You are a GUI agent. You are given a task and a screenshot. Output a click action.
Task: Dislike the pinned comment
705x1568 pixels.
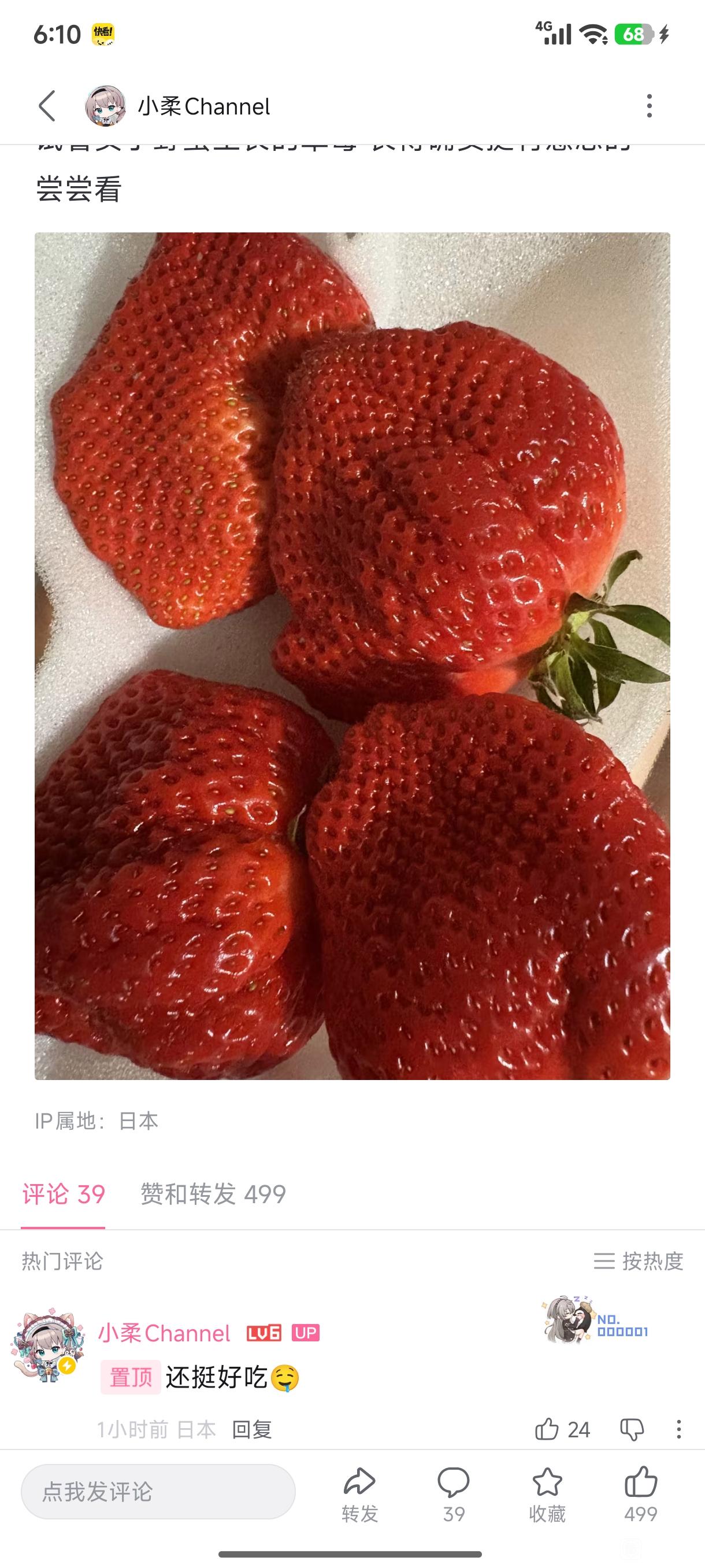coord(632,1429)
